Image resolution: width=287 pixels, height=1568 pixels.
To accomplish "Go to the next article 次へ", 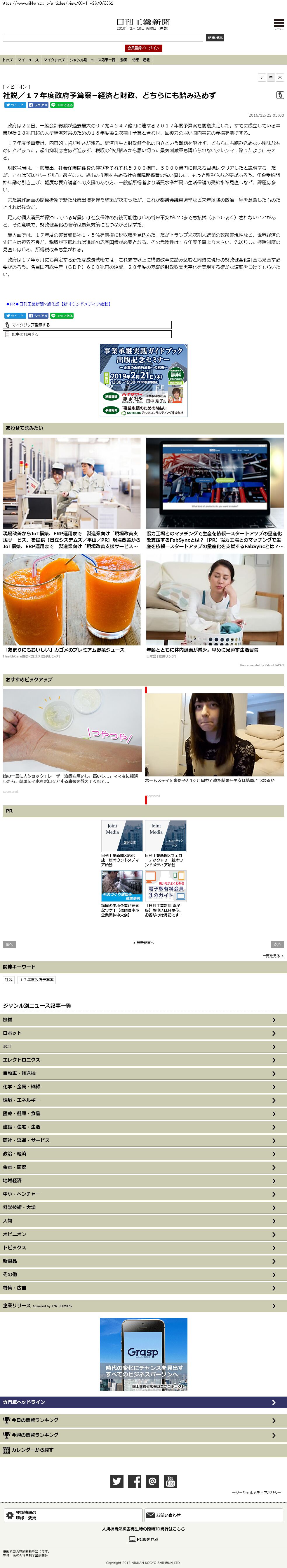I will click(x=277, y=944).
